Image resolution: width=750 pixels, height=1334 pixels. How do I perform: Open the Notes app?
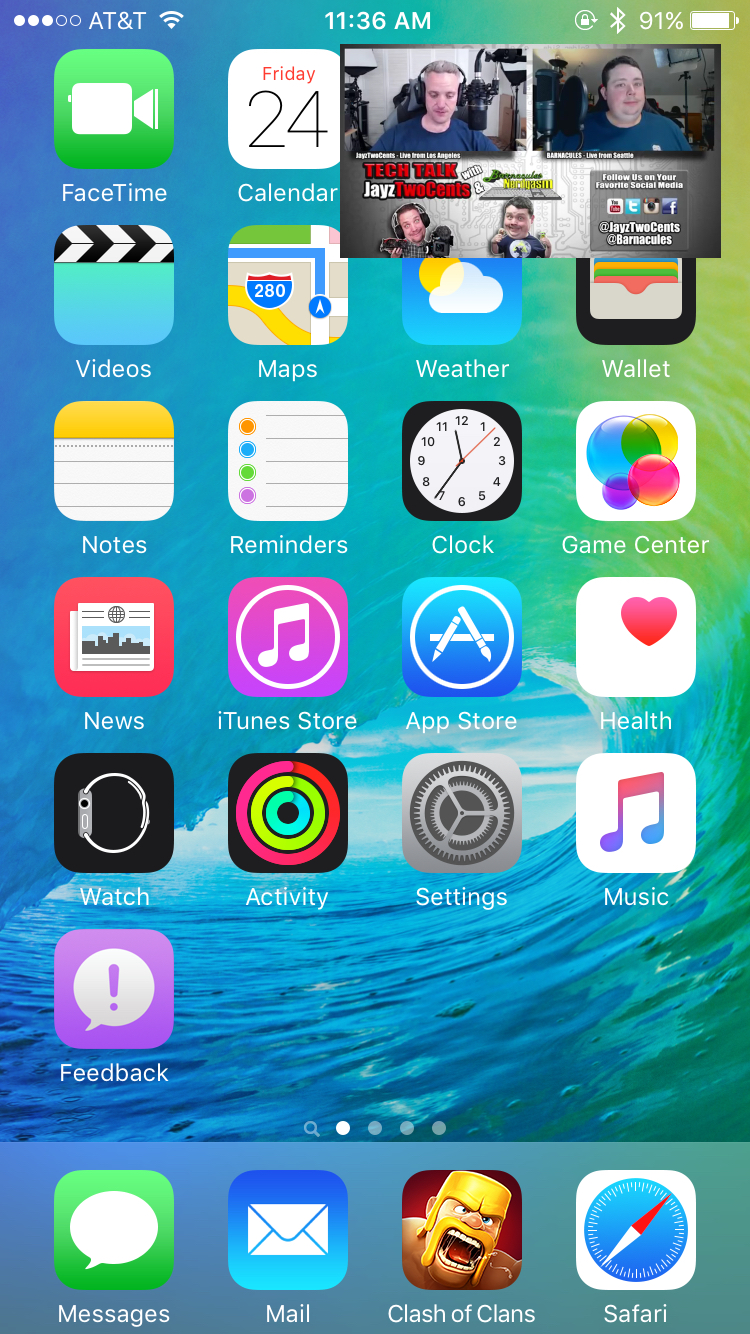click(x=114, y=461)
